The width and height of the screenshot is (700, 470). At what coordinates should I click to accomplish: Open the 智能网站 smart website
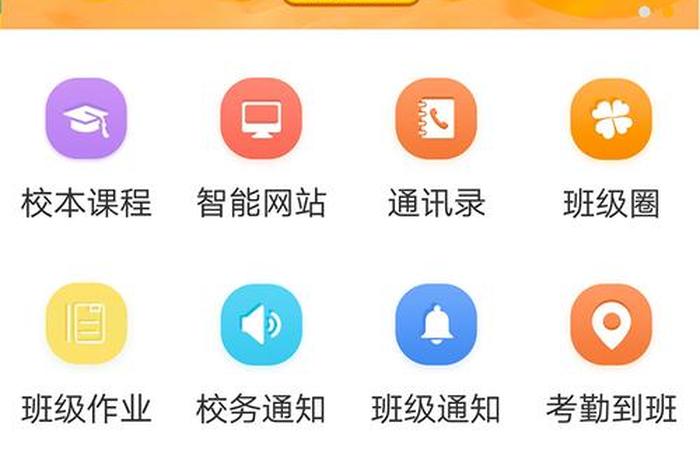click(261, 119)
